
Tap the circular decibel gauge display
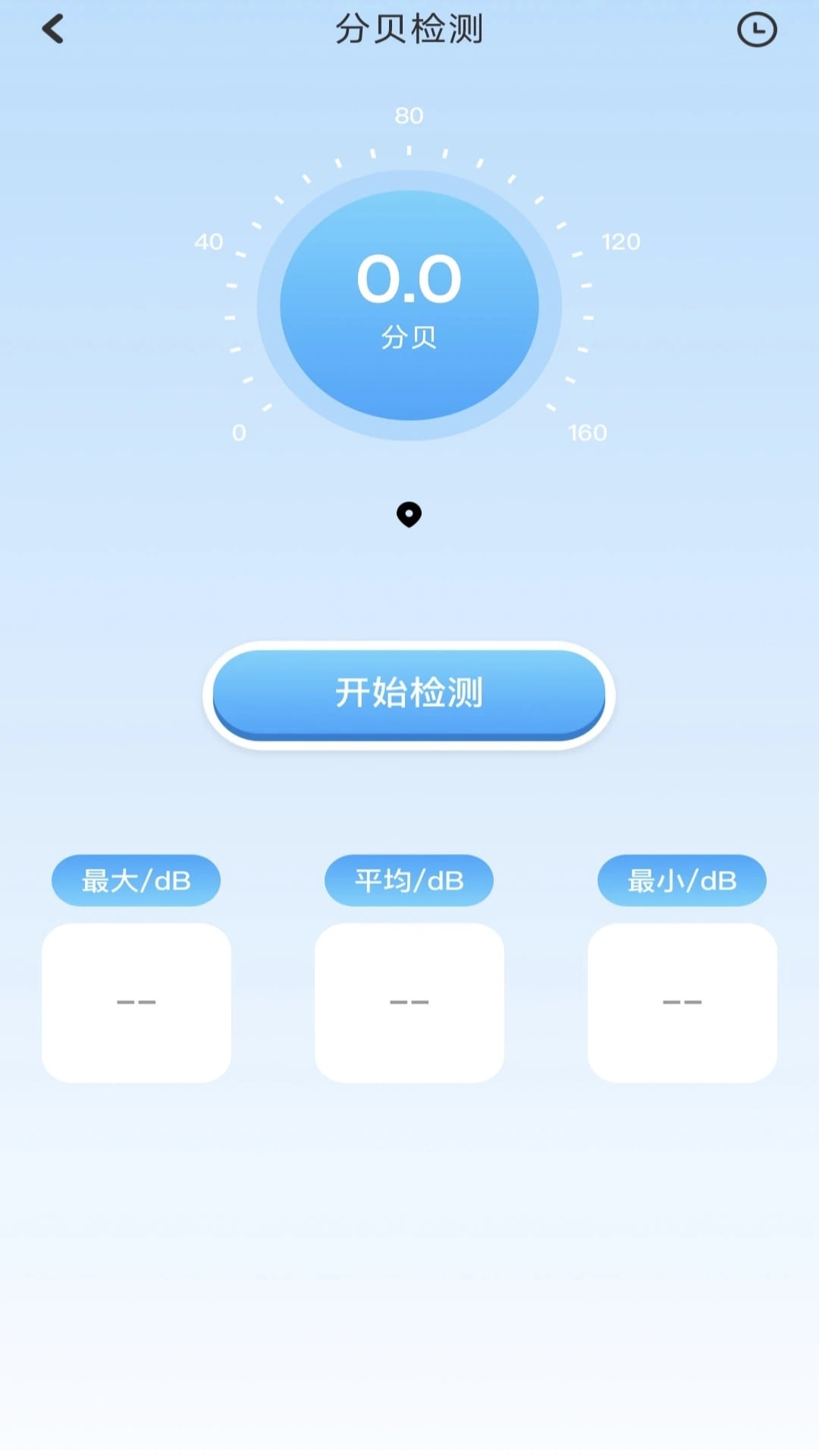(x=409, y=303)
